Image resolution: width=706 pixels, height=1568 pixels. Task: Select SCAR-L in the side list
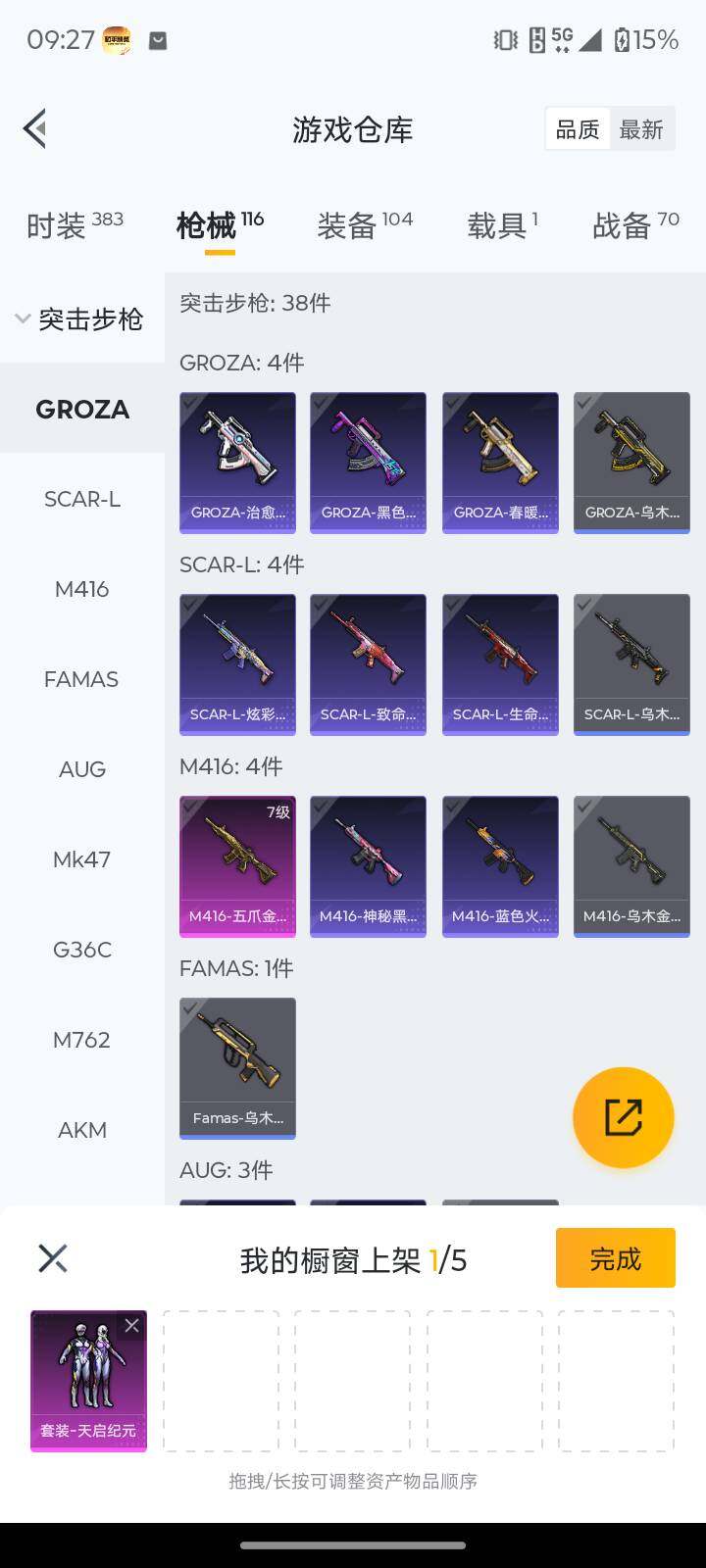coord(82,499)
